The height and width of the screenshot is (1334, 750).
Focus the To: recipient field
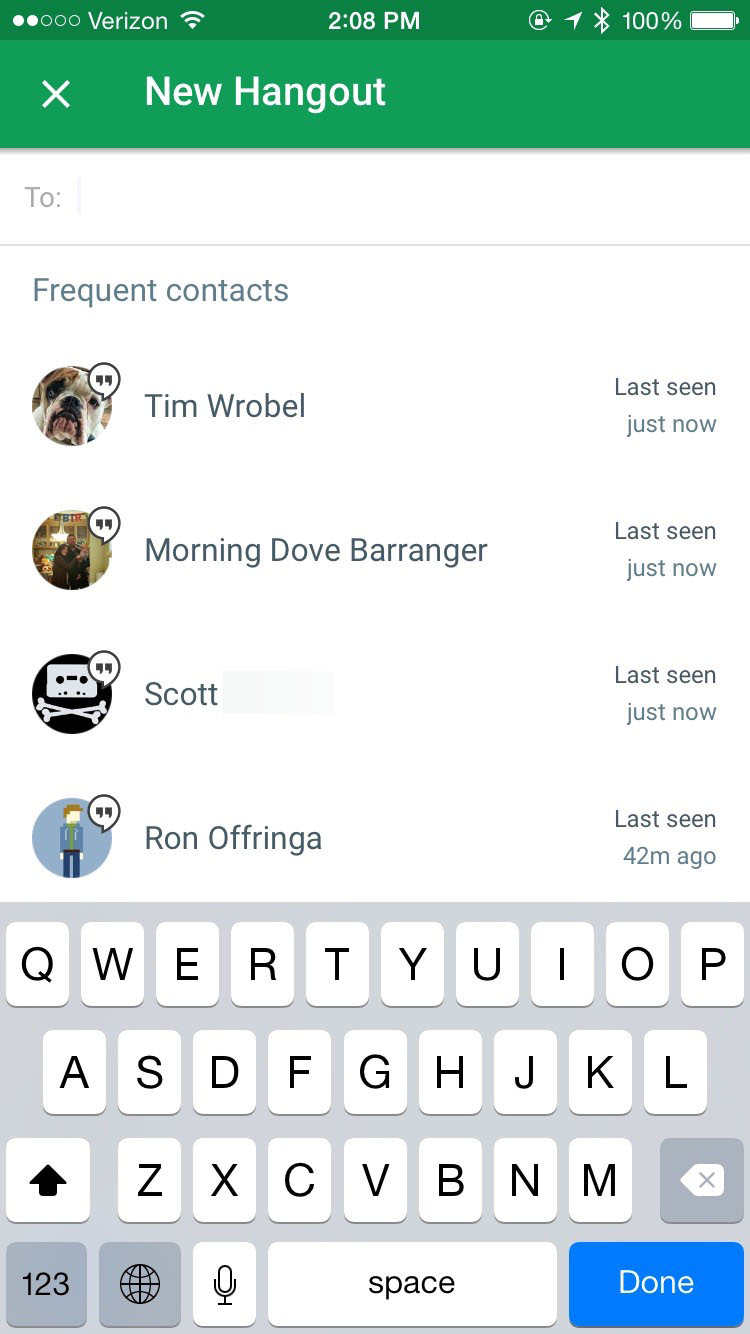pos(400,197)
